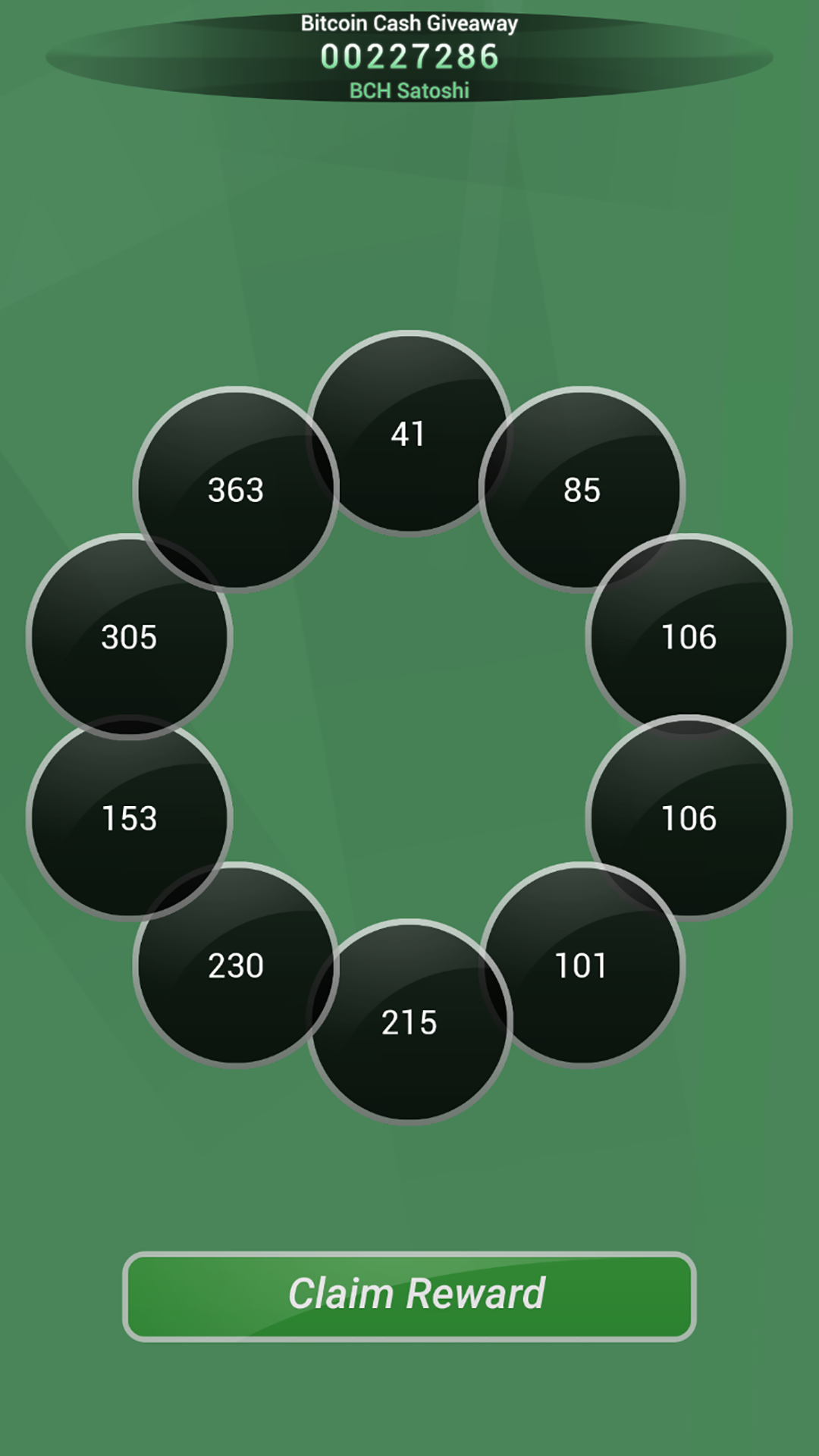Choose the 363 circle
Screen dimensions: 819x1456
pos(236,490)
